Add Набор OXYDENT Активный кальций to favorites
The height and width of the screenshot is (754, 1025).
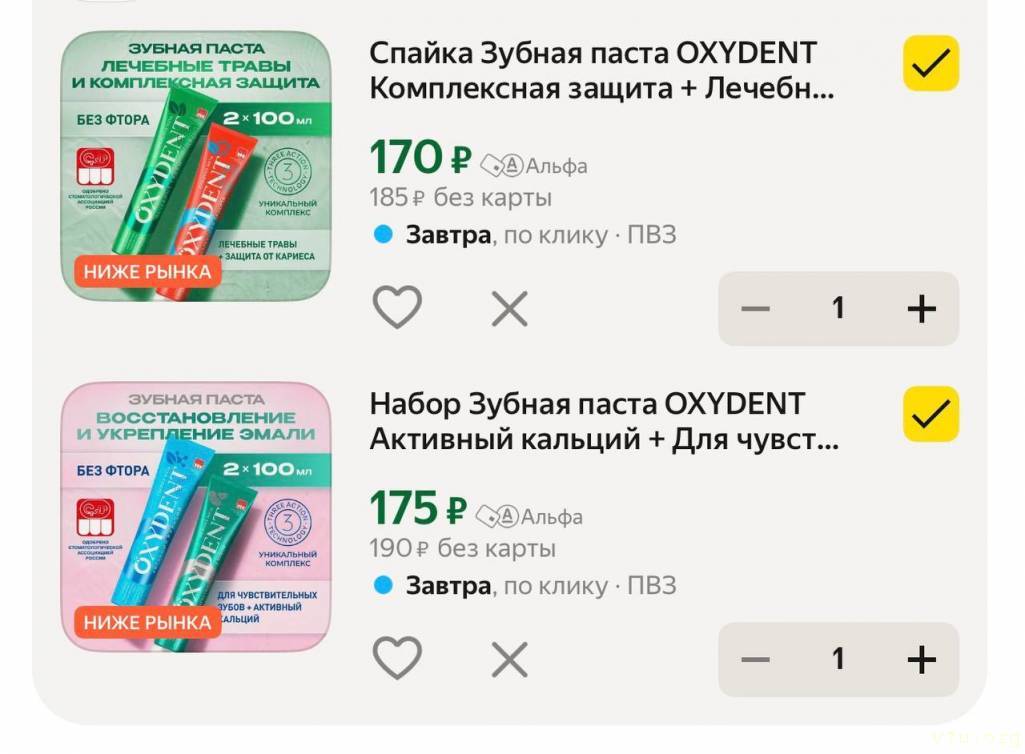click(397, 659)
